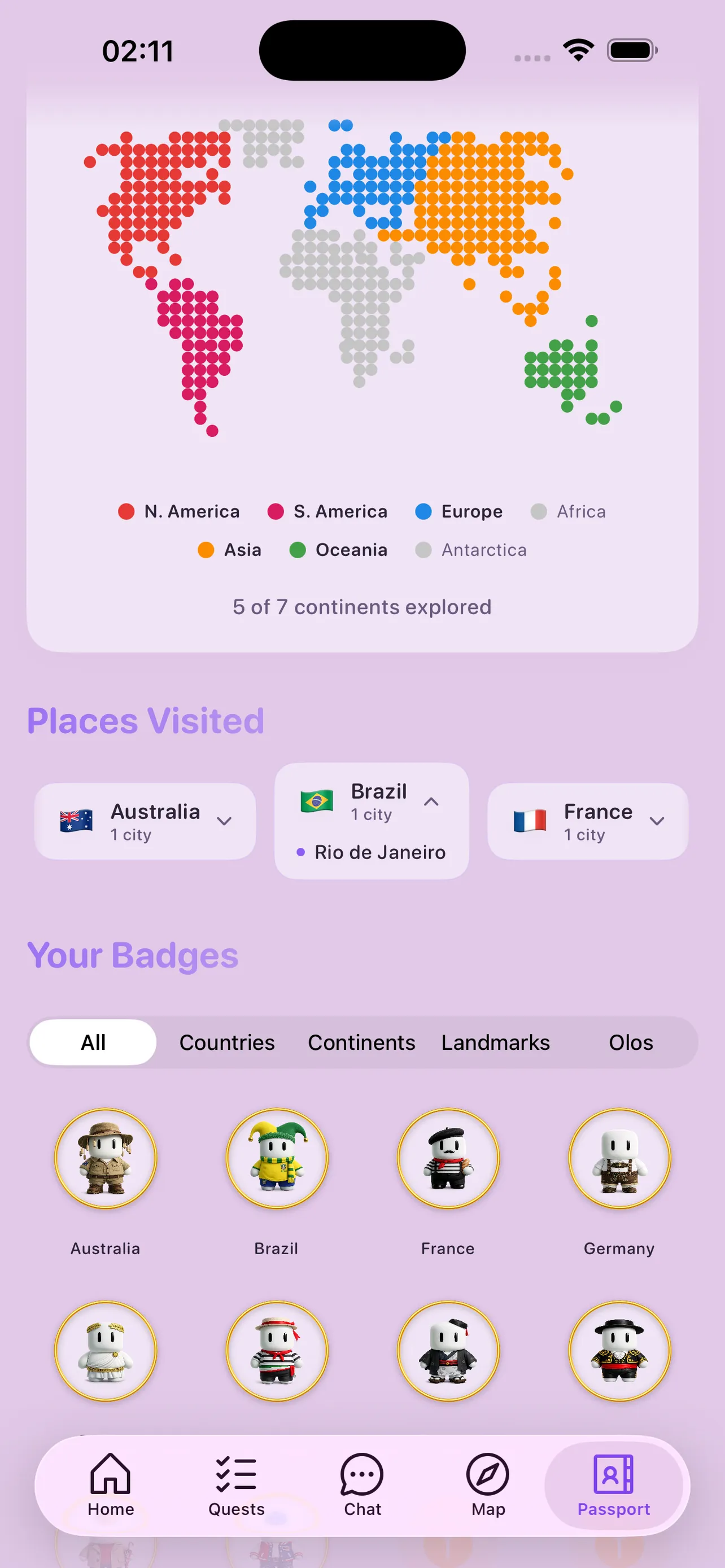The height and width of the screenshot is (1568, 725).
Task: Toggle the Oceania legend marker
Action: pos(298,550)
